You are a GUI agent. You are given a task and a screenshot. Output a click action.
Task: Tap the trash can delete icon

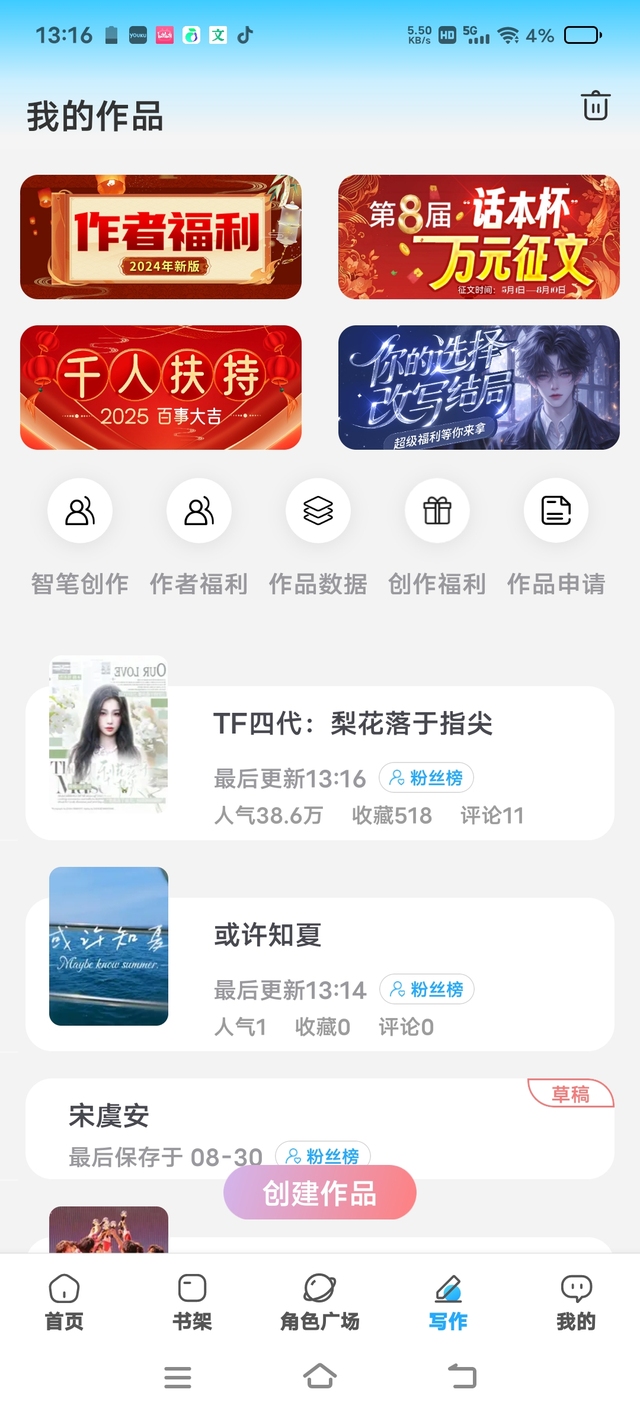595,106
